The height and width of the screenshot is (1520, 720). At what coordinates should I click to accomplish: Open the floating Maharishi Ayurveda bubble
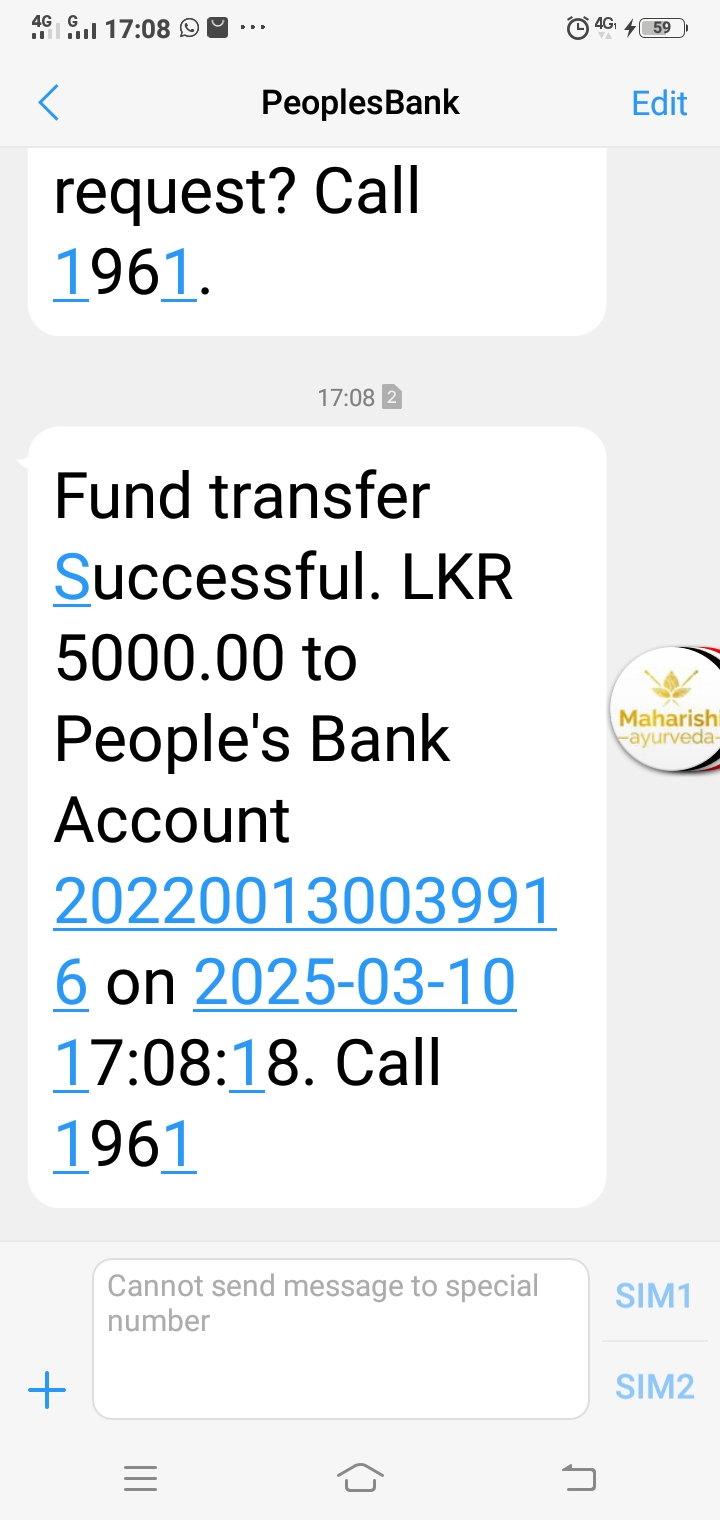coord(665,710)
